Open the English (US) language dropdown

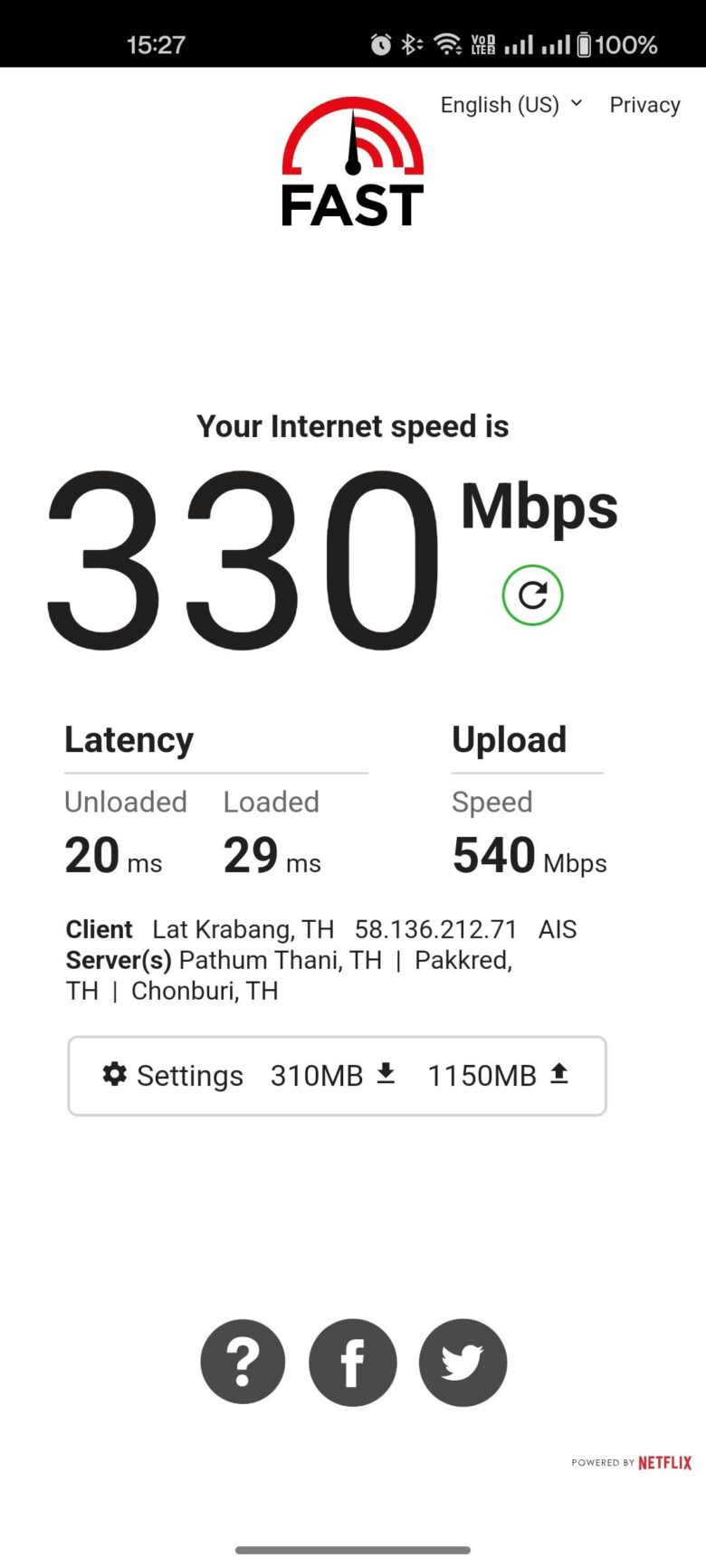500,104
